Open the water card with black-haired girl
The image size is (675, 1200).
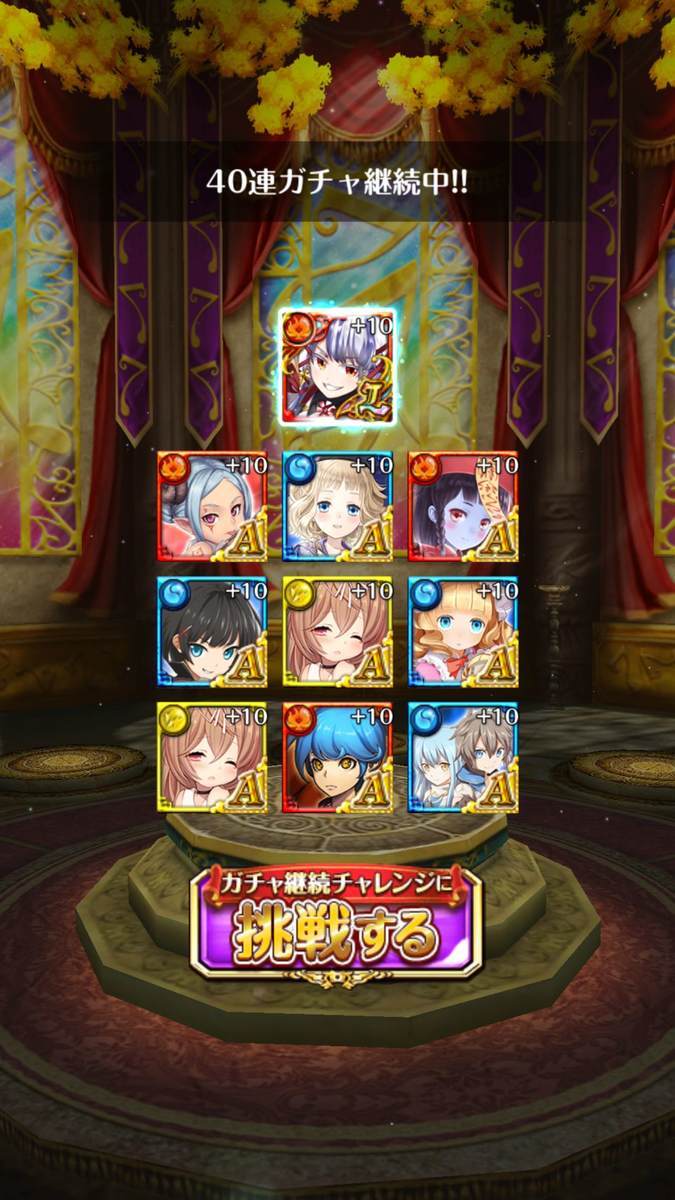[212, 632]
